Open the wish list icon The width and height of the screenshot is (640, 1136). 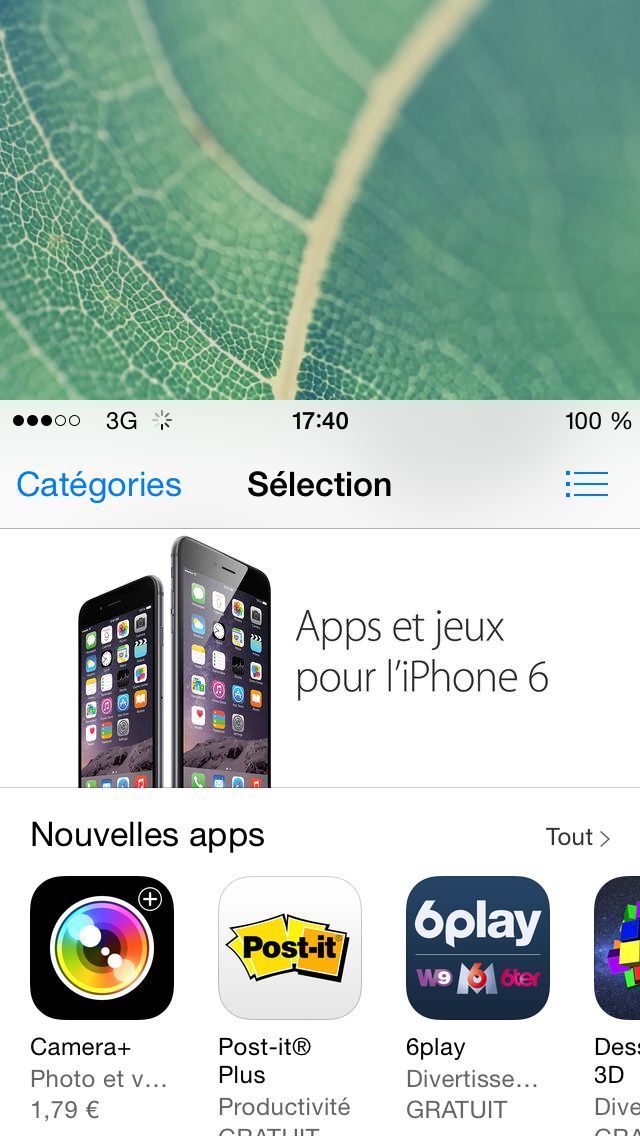coord(586,484)
